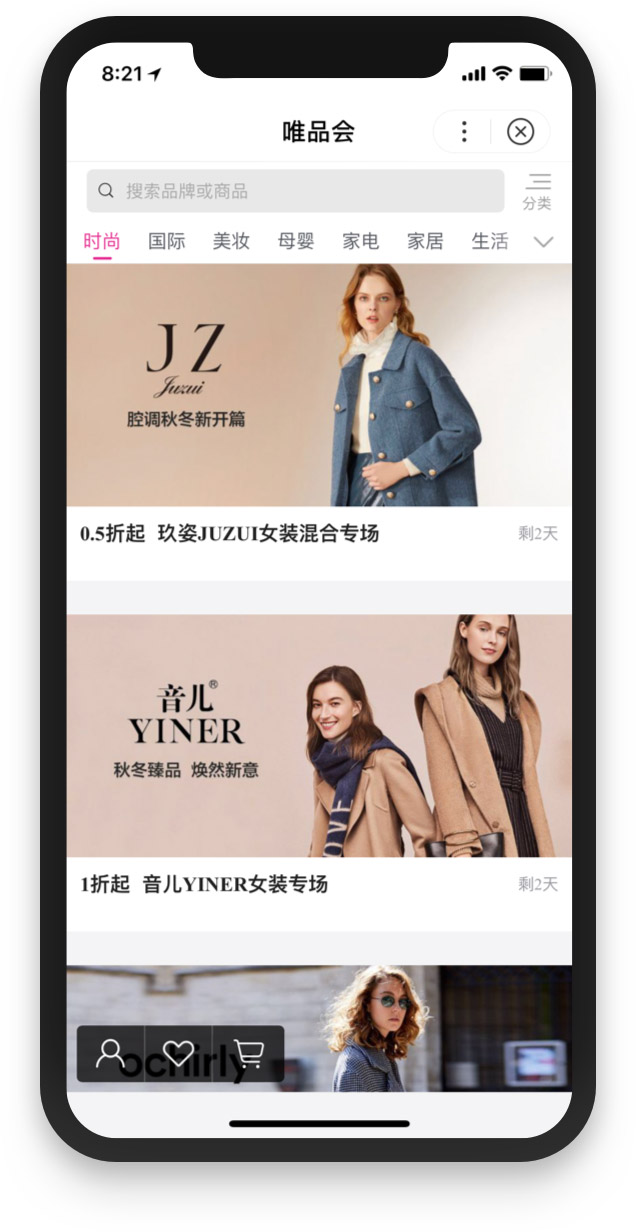Switch to the 家电 tab
Image resolution: width=636 pixels, height=1232 pixels.
point(360,241)
